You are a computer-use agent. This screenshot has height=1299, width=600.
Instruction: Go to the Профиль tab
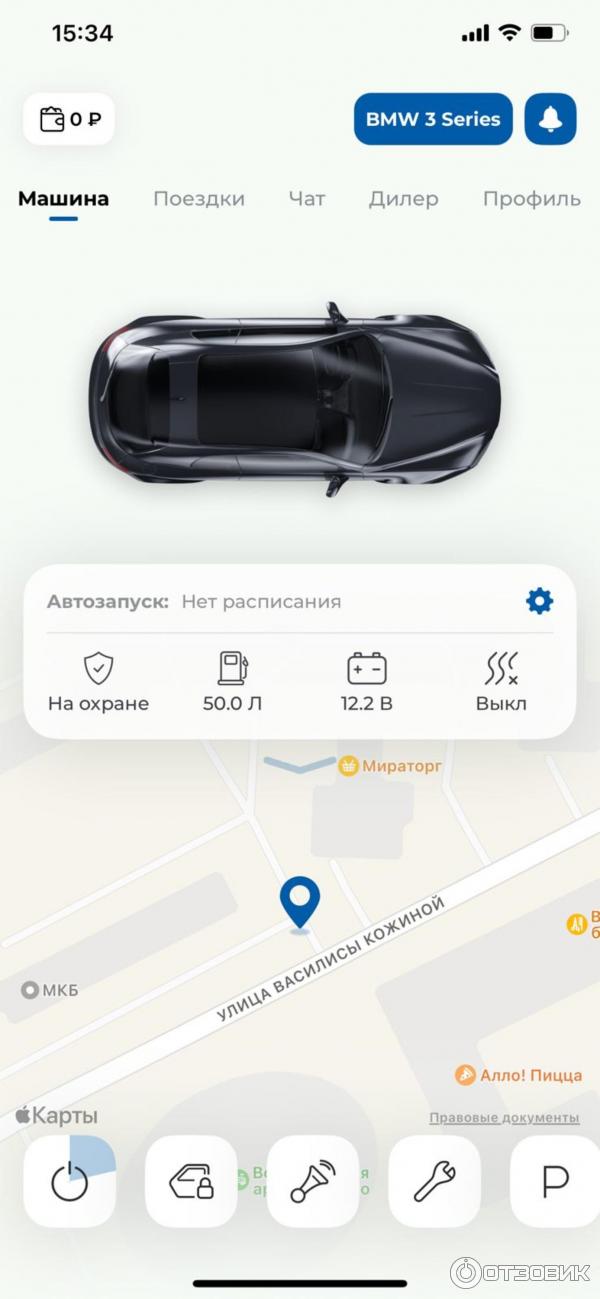[x=531, y=199]
